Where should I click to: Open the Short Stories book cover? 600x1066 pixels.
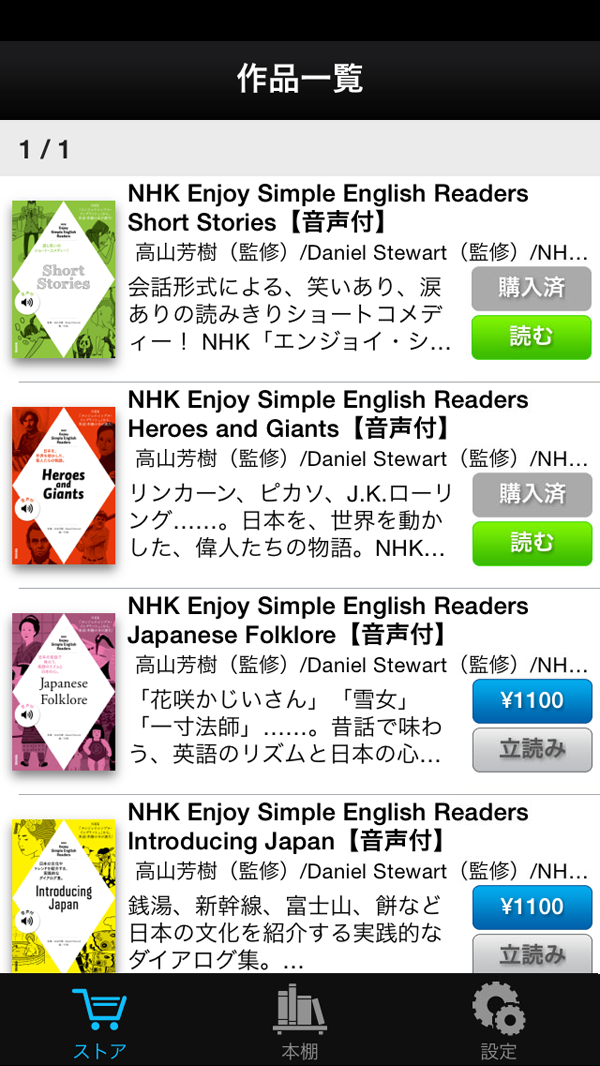click(x=64, y=279)
